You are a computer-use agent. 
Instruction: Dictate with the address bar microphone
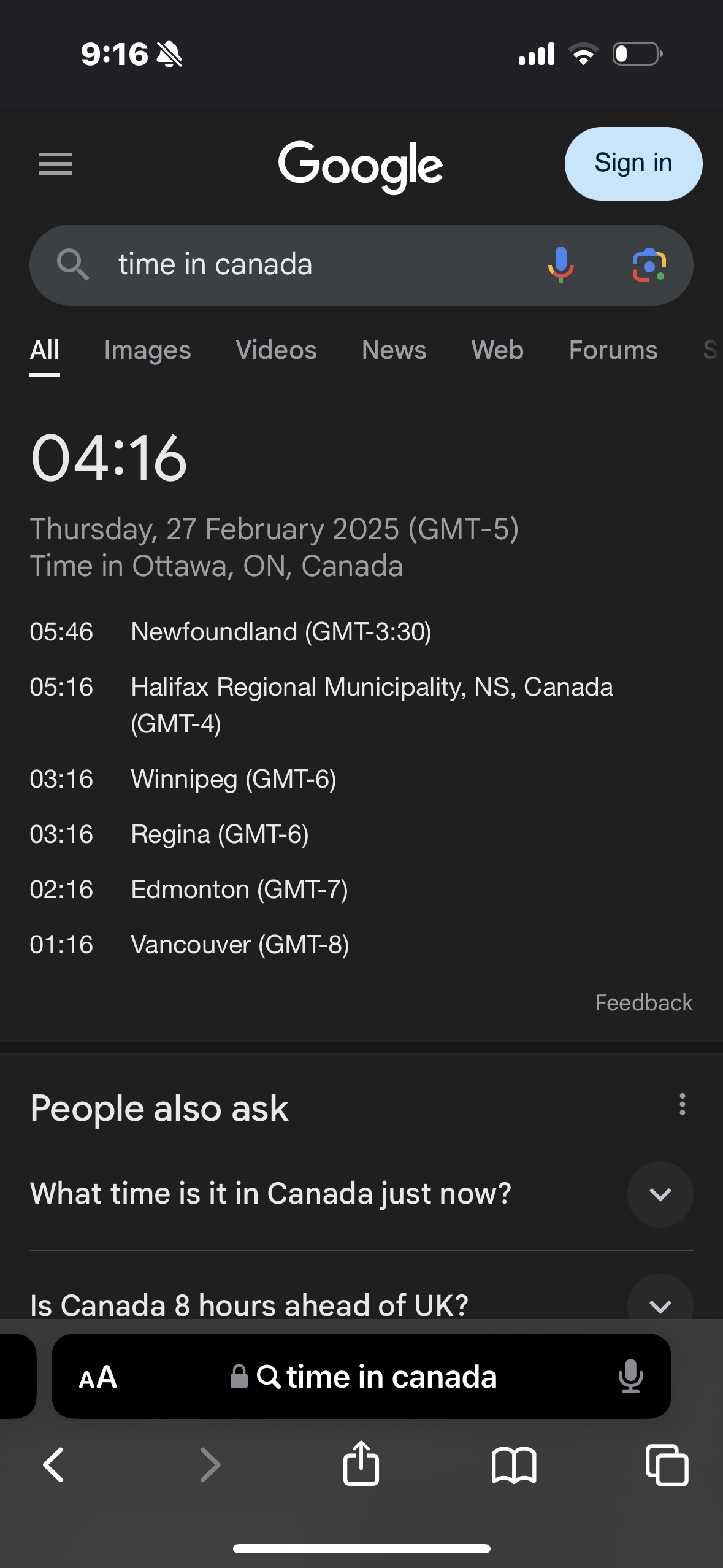click(x=630, y=1377)
